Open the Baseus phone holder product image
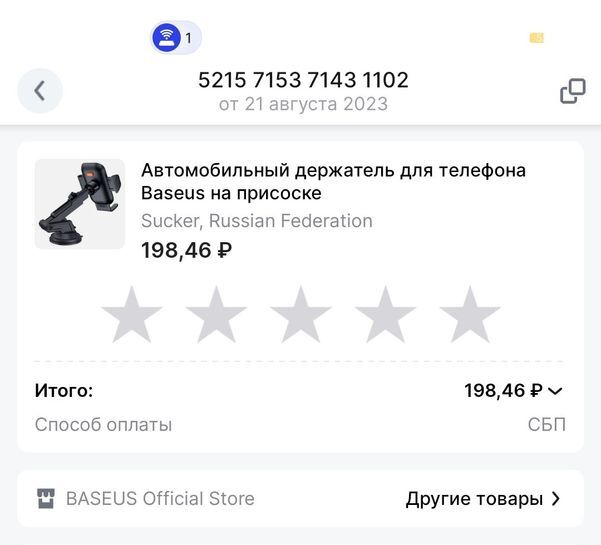 [80, 204]
